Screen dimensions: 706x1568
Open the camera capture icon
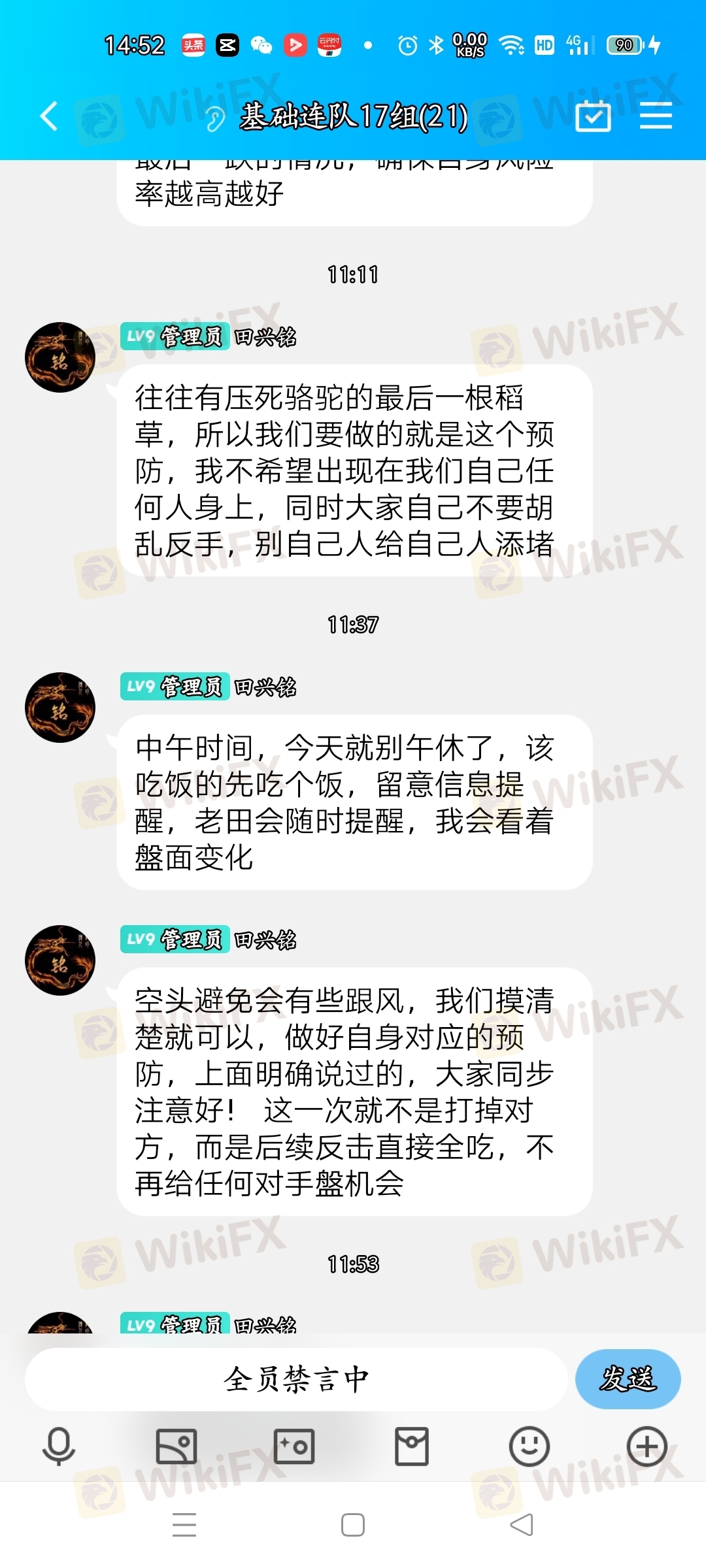(294, 1446)
